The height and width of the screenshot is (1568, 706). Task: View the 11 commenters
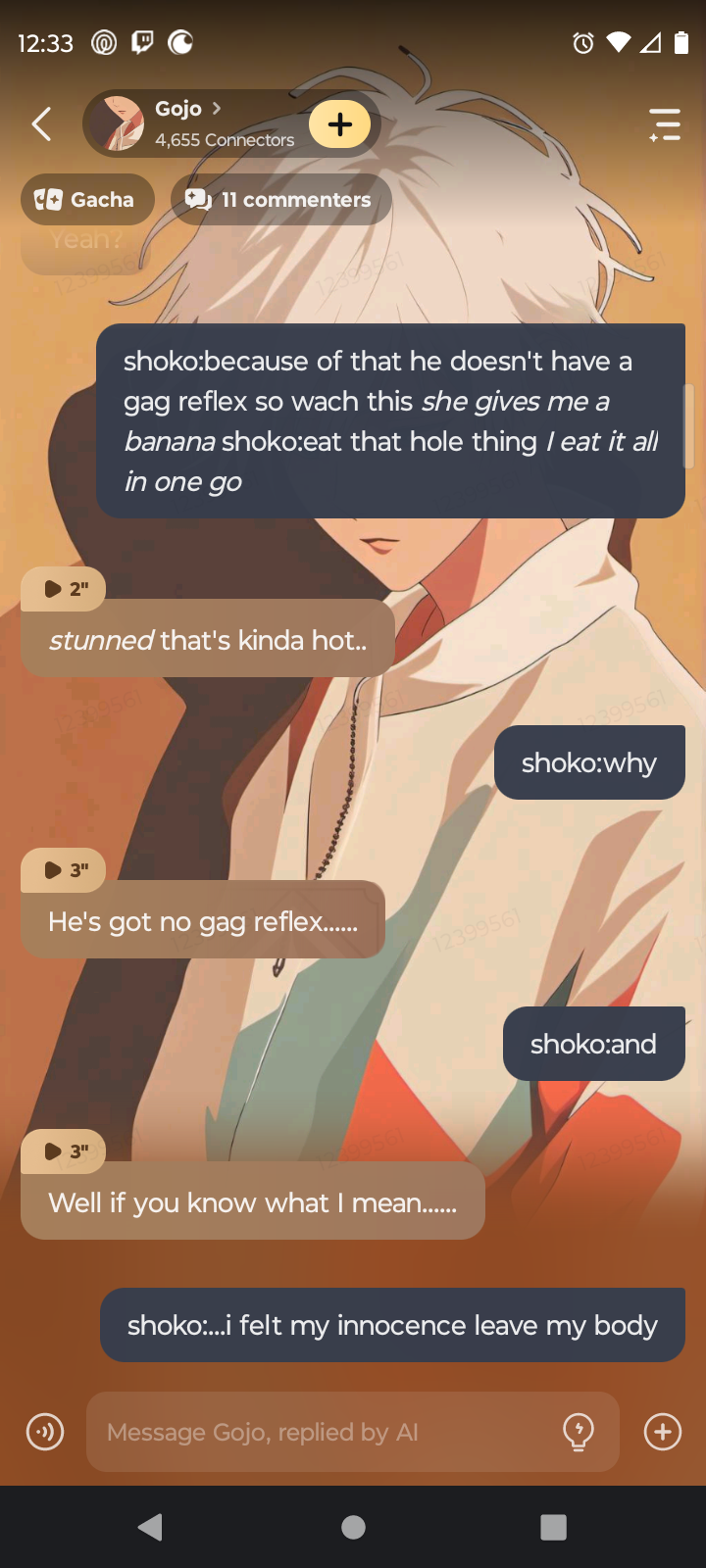(281, 200)
